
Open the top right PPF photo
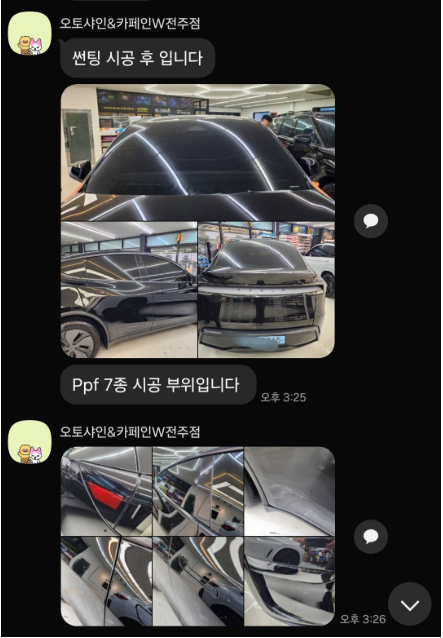(290, 491)
